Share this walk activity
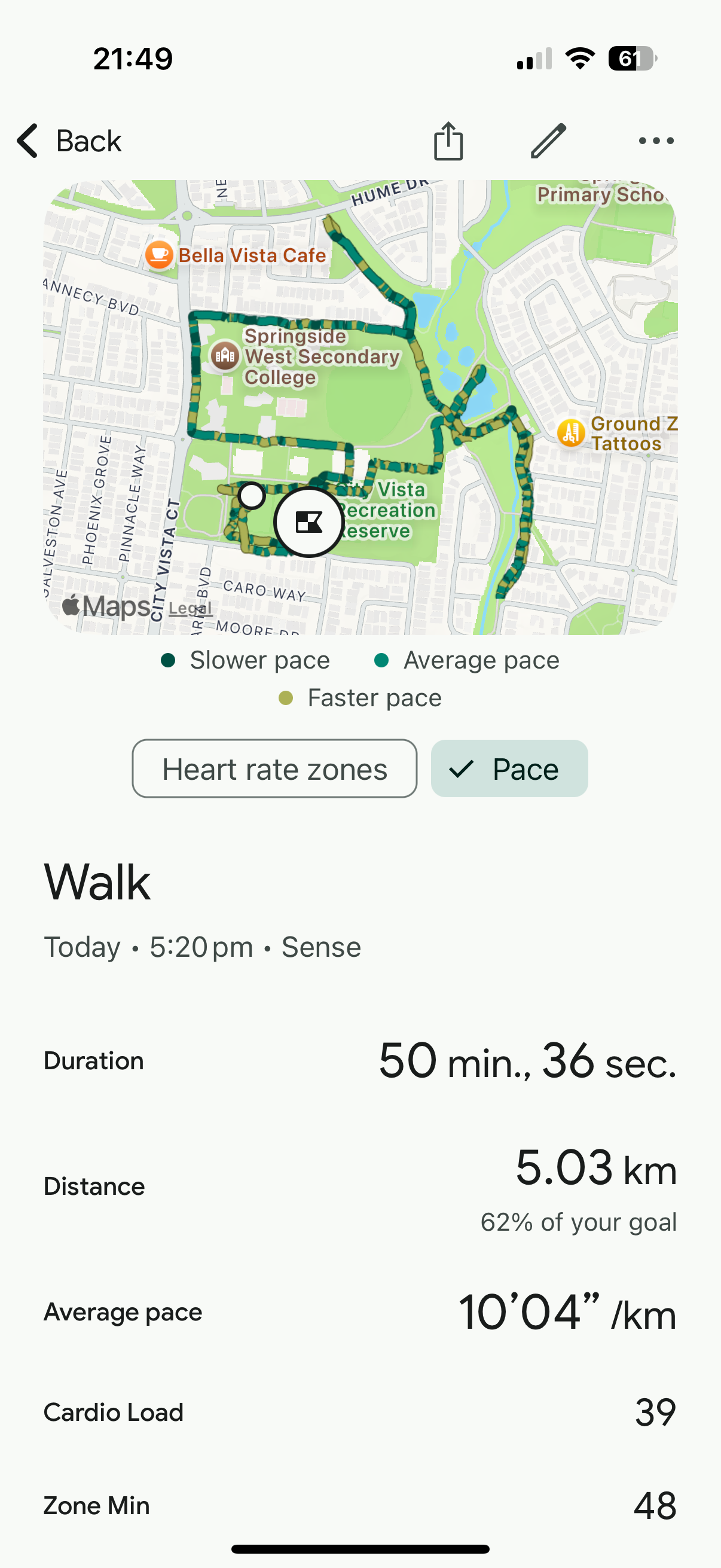The height and width of the screenshot is (1568, 721). [448, 141]
